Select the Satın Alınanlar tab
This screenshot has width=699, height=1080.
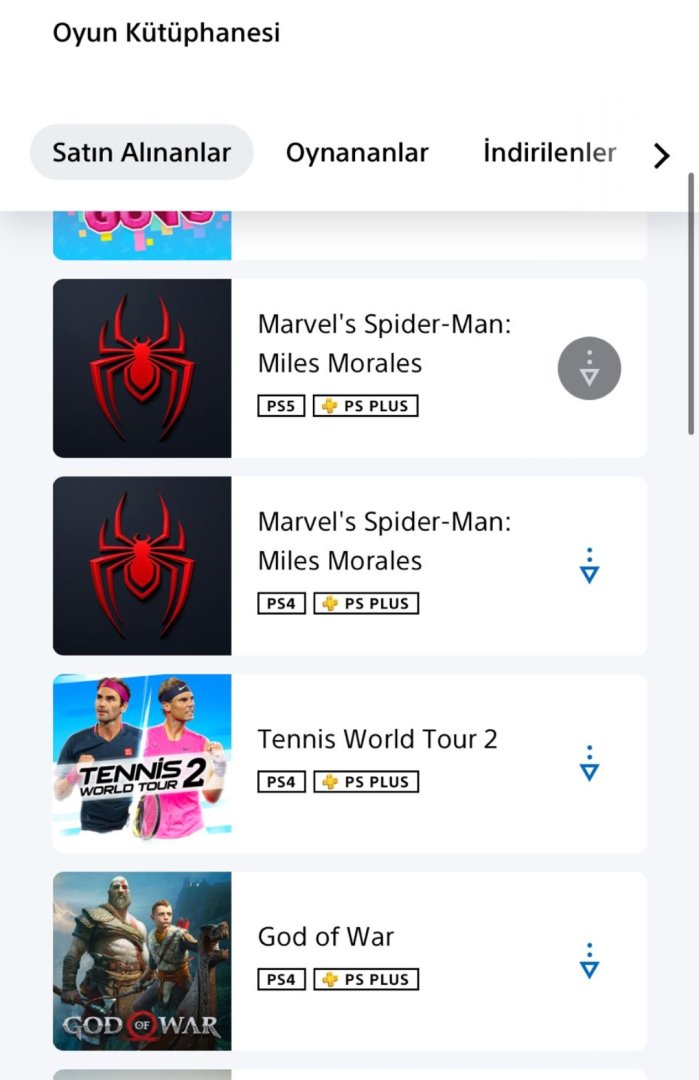[142, 153]
